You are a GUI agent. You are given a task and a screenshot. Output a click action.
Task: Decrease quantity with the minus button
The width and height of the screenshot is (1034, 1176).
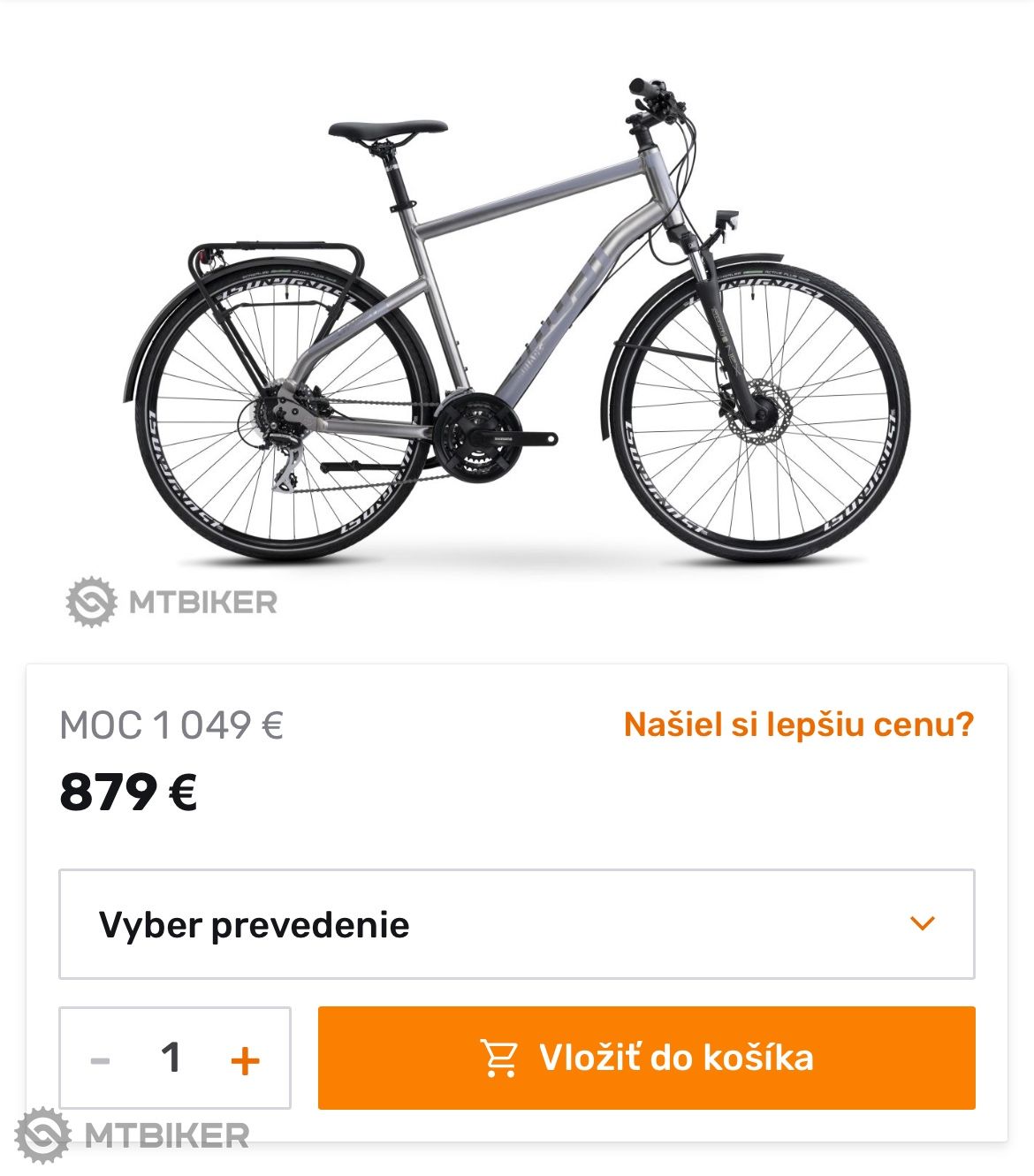101,1059
